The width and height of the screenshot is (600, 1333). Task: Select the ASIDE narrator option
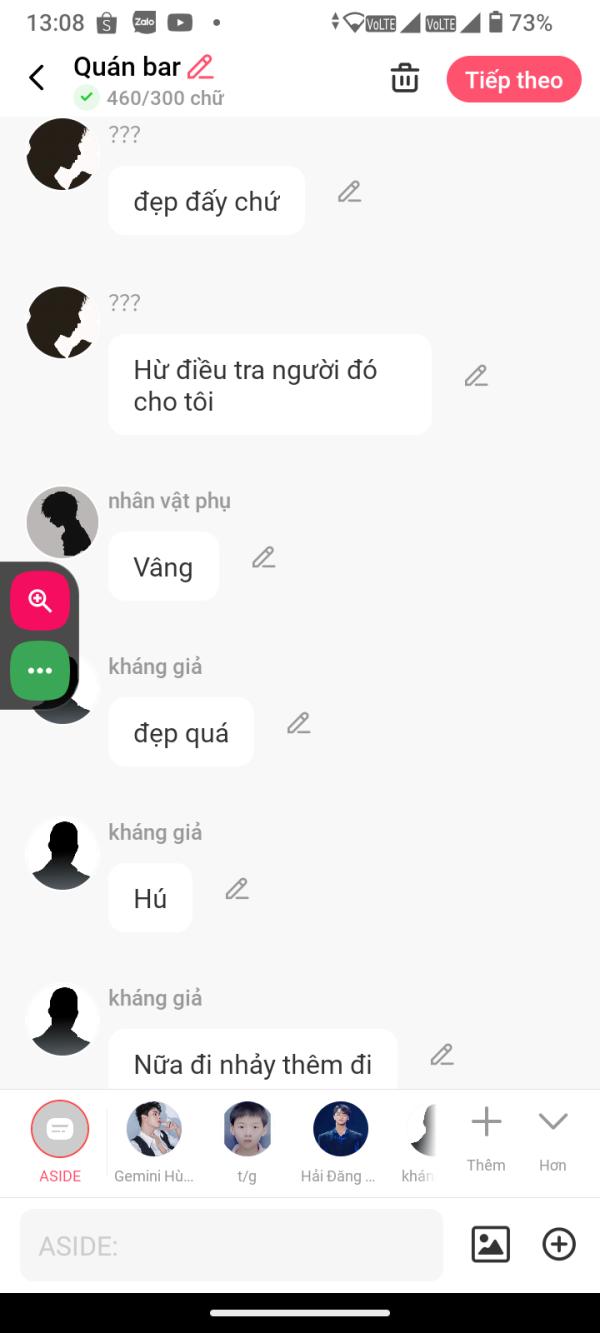(x=60, y=1142)
